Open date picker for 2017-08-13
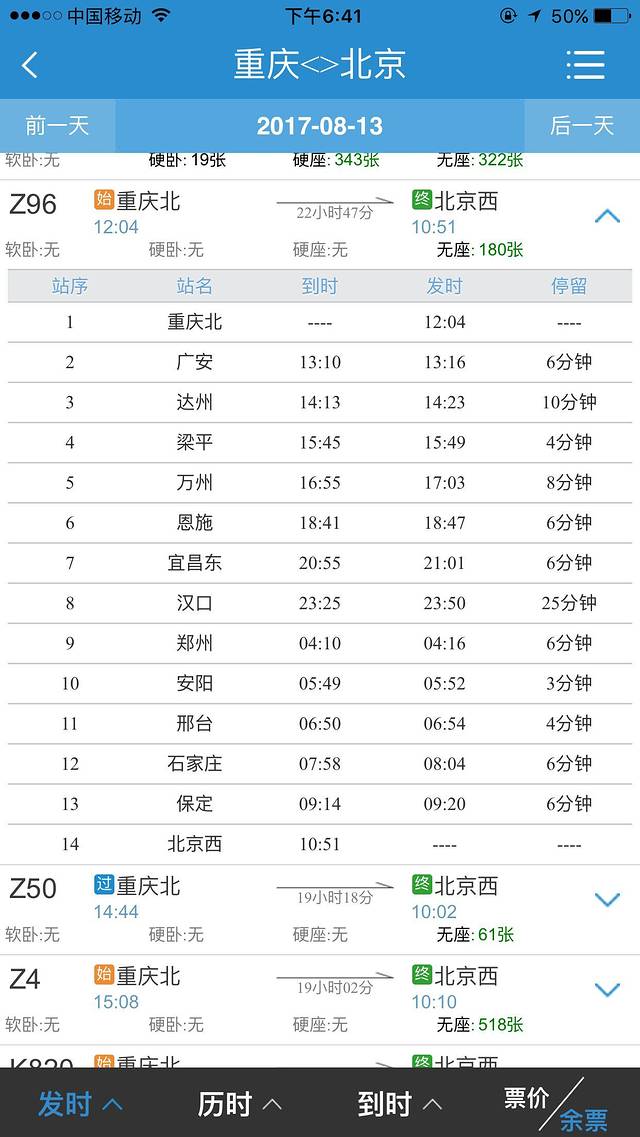The height and width of the screenshot is (1137, 640). 320,126
